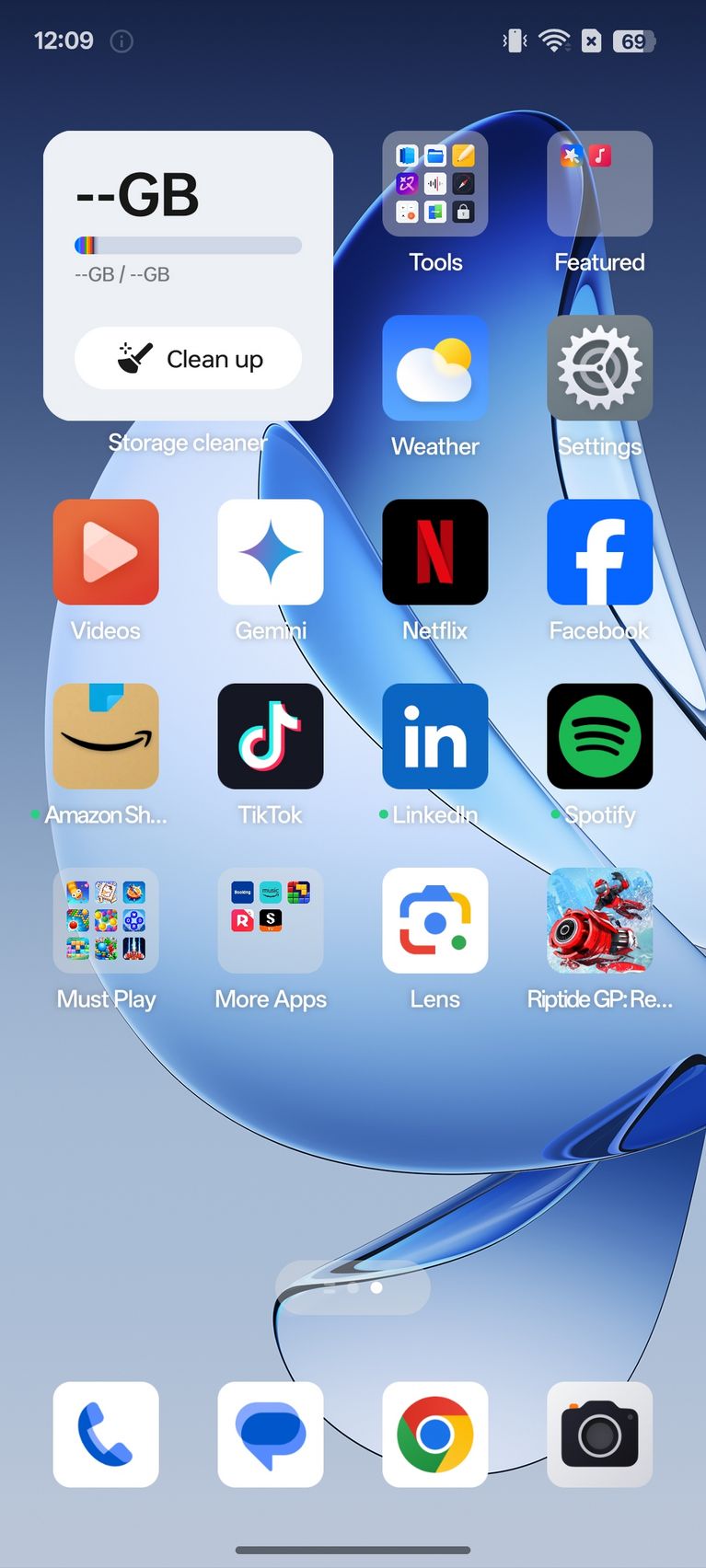Image resolution: width=706 pixels, height=1568 pixels.
Task: Launch the Weather app
Action: pyautogui.click(x=435, y=368)
